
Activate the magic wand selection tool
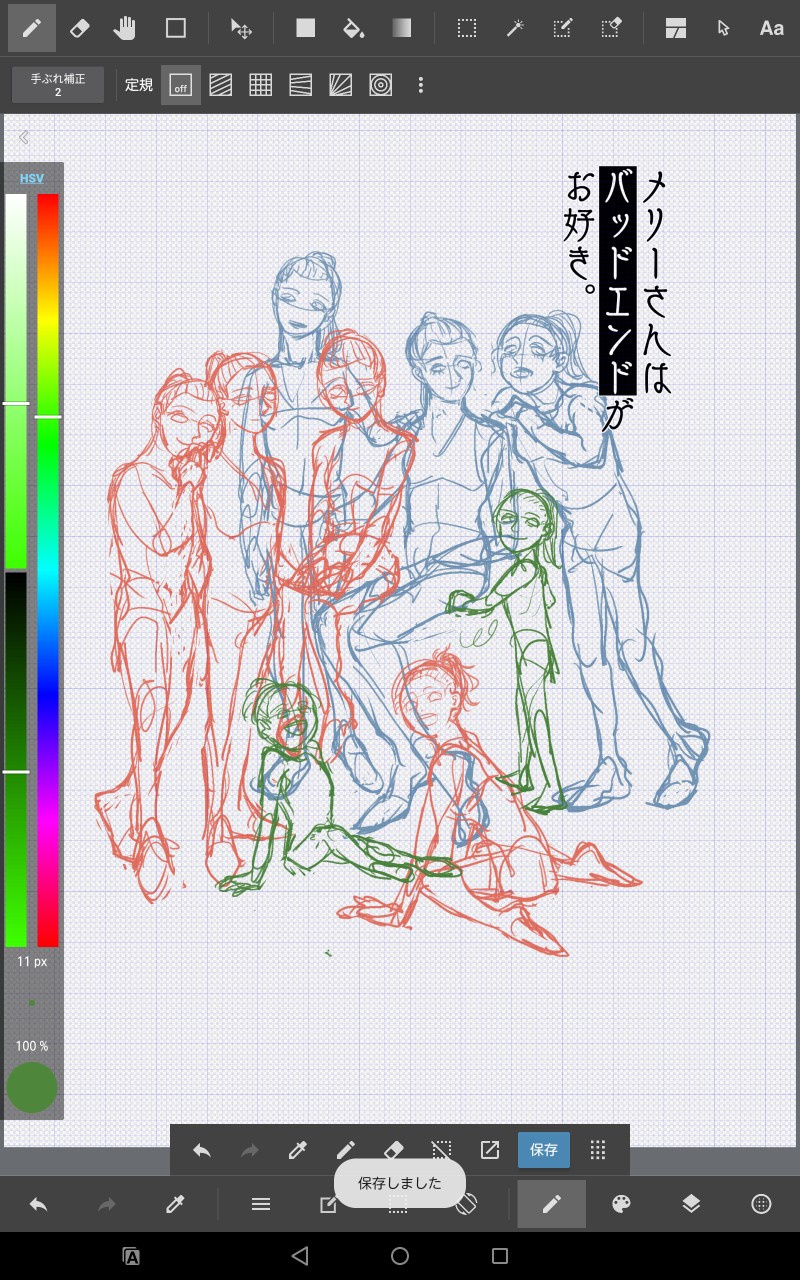coord(515,28)
